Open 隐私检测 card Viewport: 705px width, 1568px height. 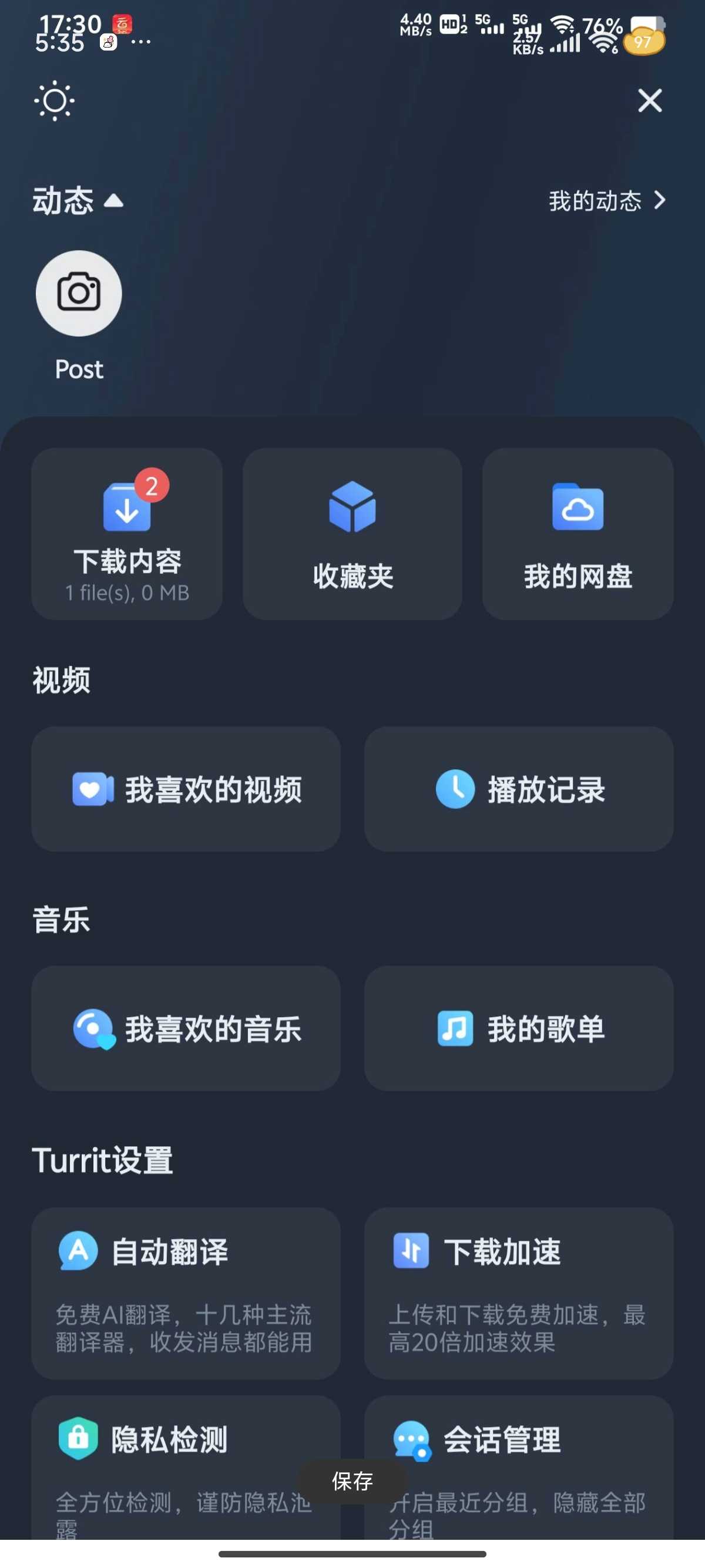pos(186,1468)
